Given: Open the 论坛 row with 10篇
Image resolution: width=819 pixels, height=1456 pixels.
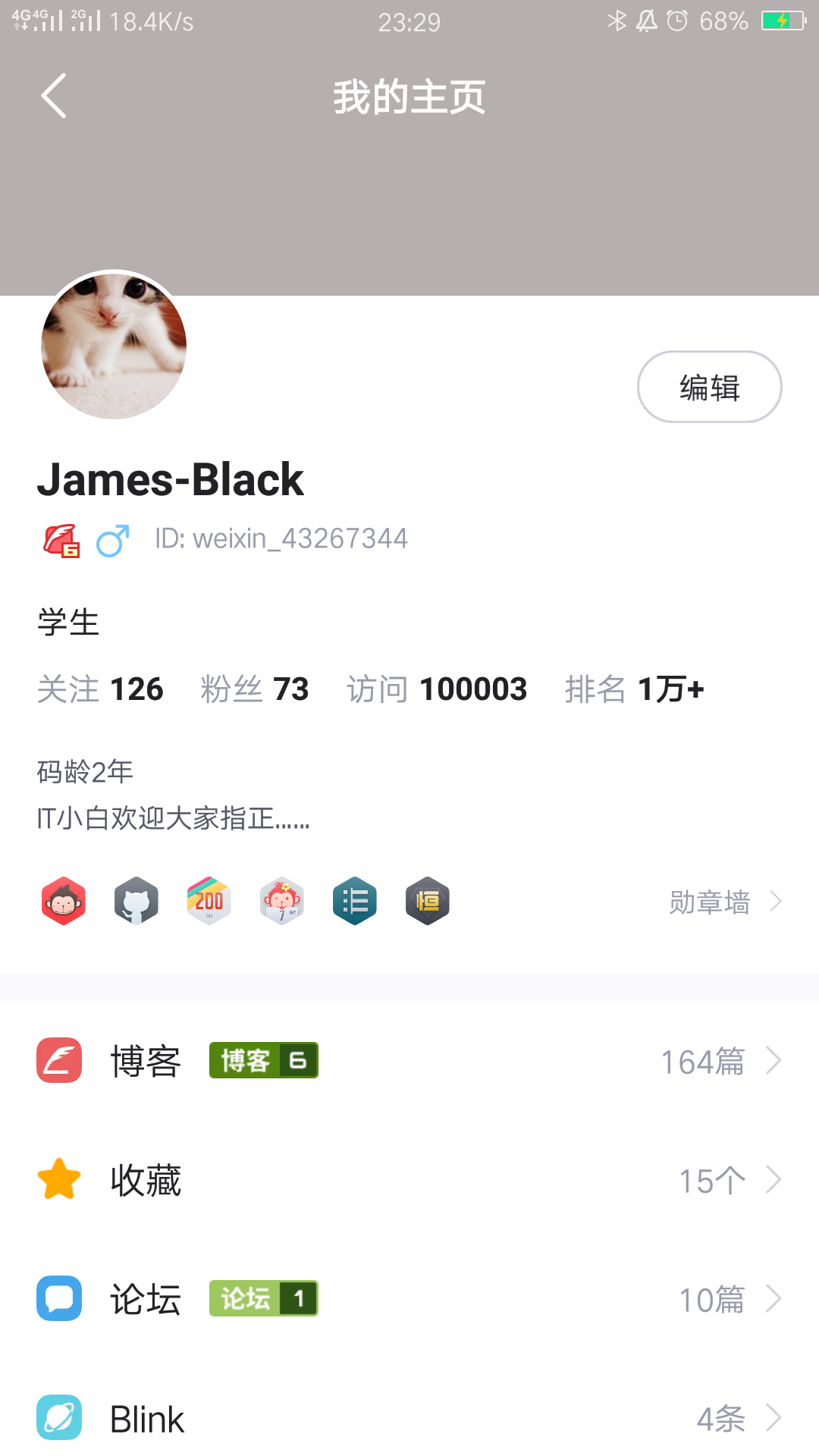Looking at the screenshot, I should 409,1299.
